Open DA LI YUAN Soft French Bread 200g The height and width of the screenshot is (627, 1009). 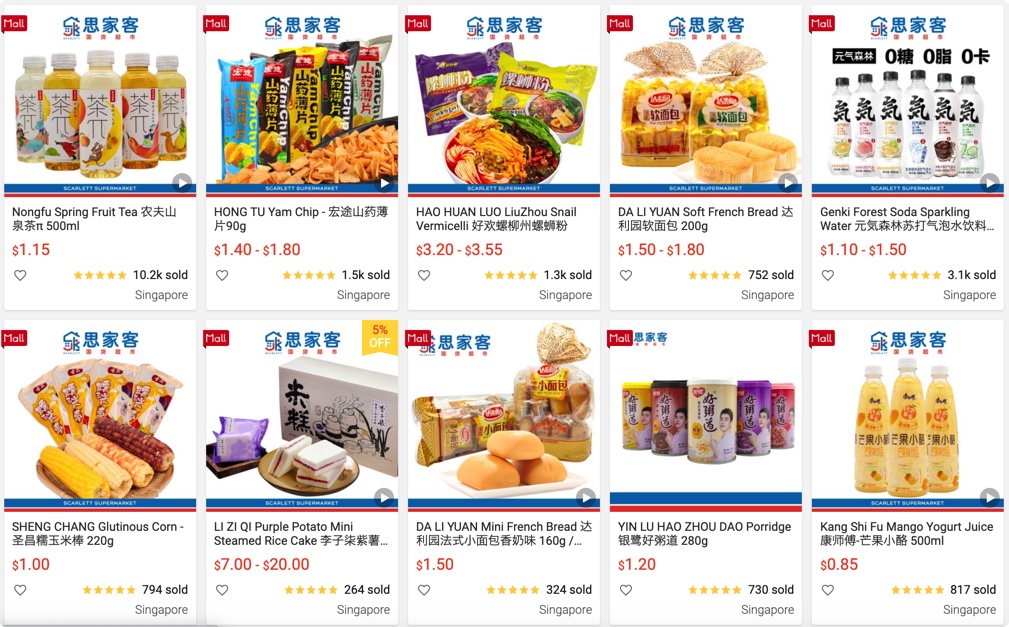[x=705, y=218]
